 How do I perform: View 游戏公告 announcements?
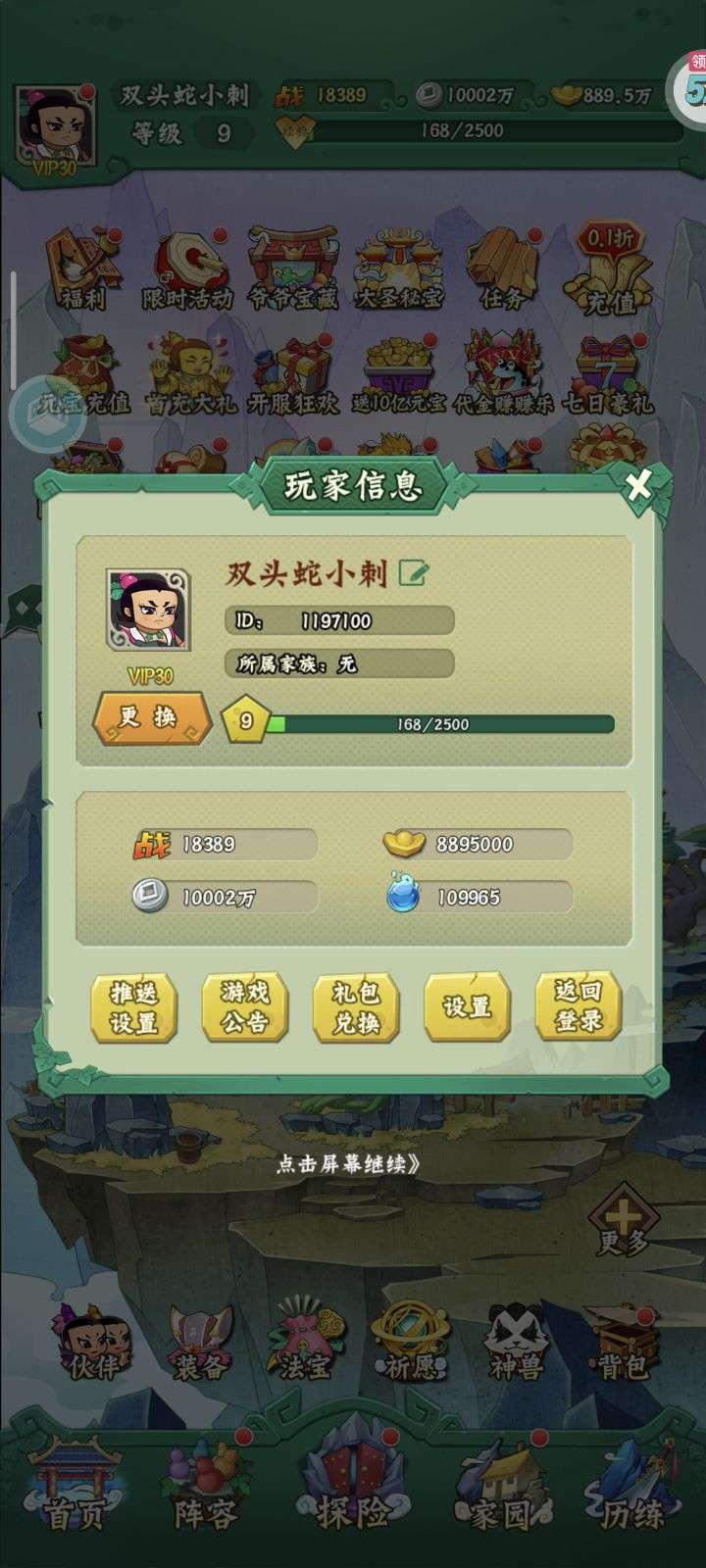pos(244,1007)
